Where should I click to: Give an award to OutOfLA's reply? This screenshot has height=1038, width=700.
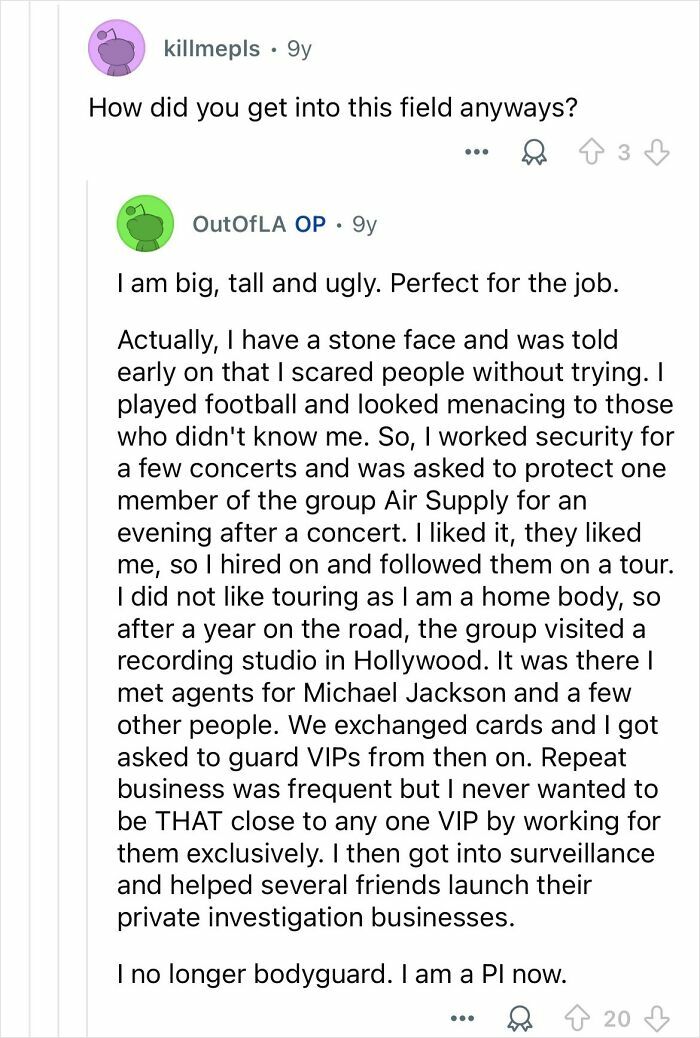[517, 1019]
